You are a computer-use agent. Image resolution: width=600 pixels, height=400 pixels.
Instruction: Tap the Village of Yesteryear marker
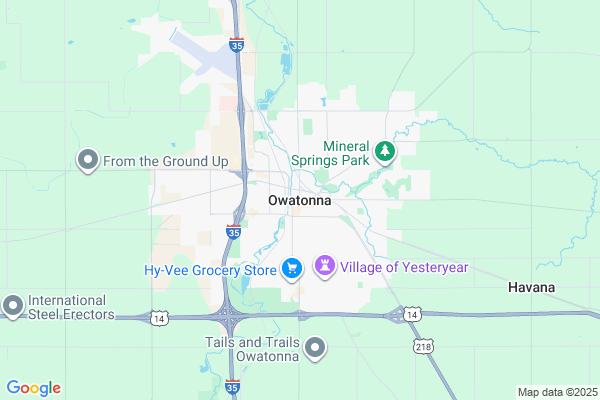[x=326, y=266]
